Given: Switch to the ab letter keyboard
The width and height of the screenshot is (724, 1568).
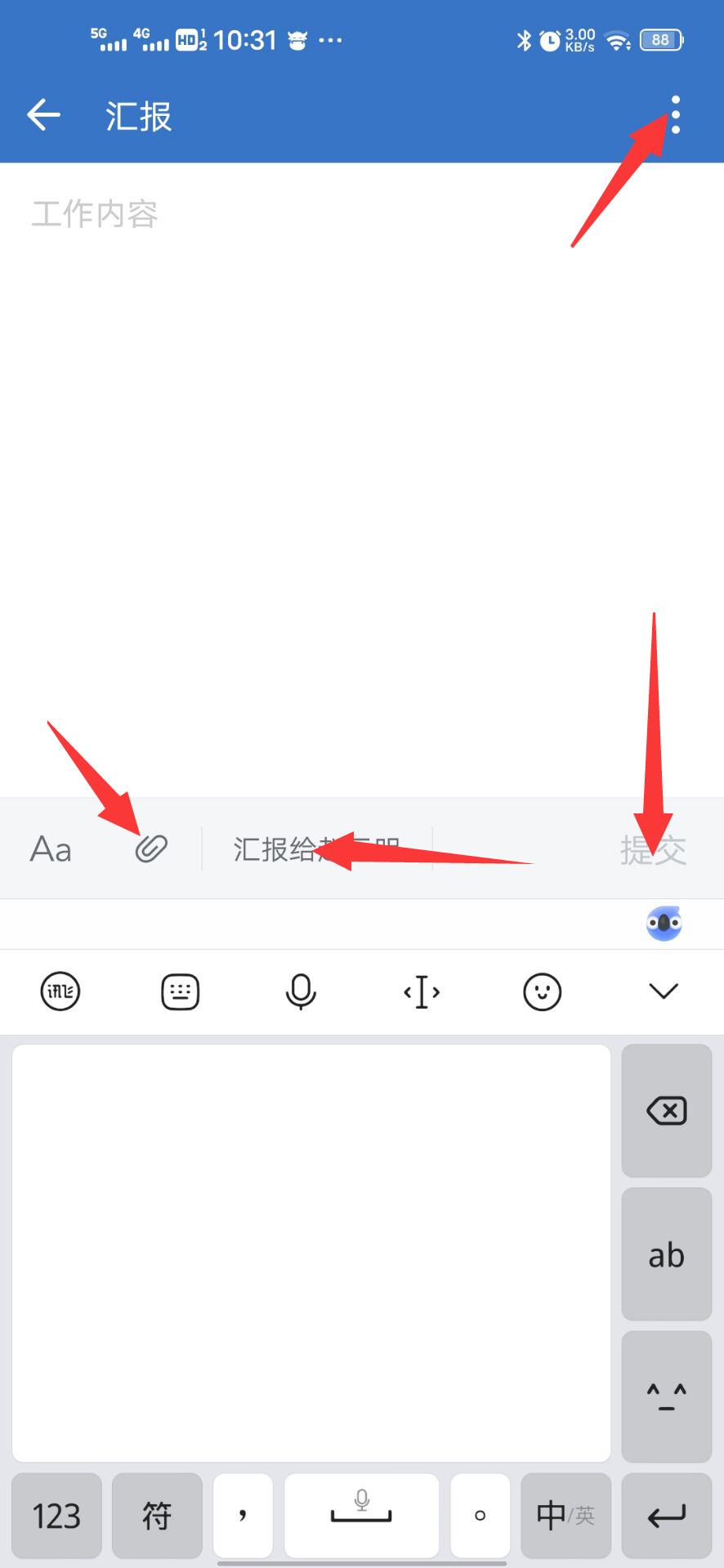Looking at the screenshot, I should (666, 1254).
